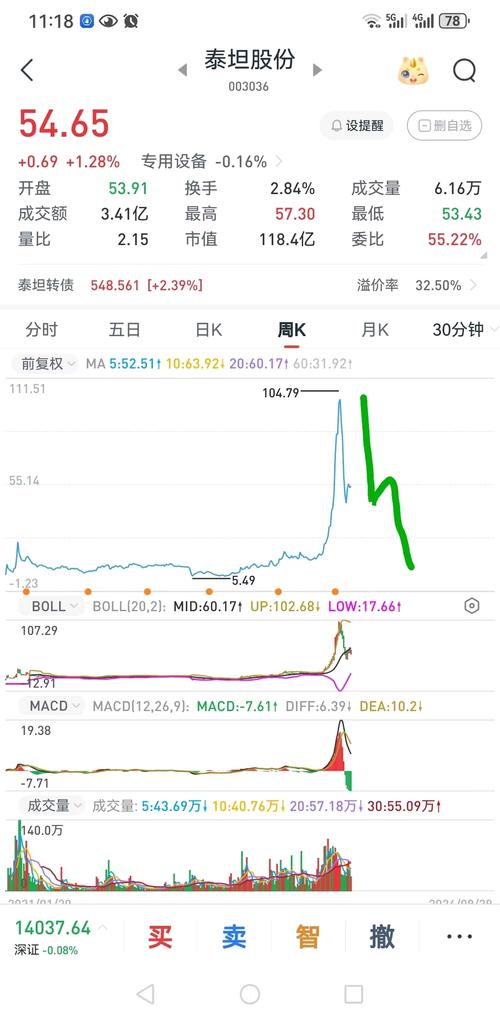The height and width of the screenshot is (1020, 500).
Task: Tap the blue 卖 sell button
Action: (234, 937)
